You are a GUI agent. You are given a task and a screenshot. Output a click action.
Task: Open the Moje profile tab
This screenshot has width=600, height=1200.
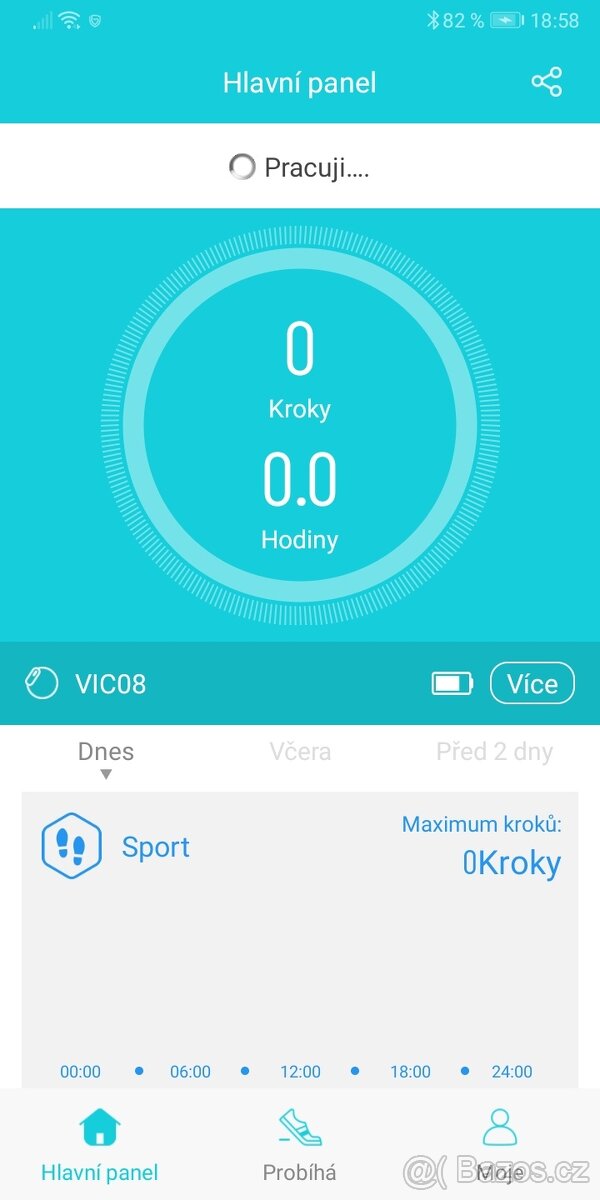[x=499, y=1145]
